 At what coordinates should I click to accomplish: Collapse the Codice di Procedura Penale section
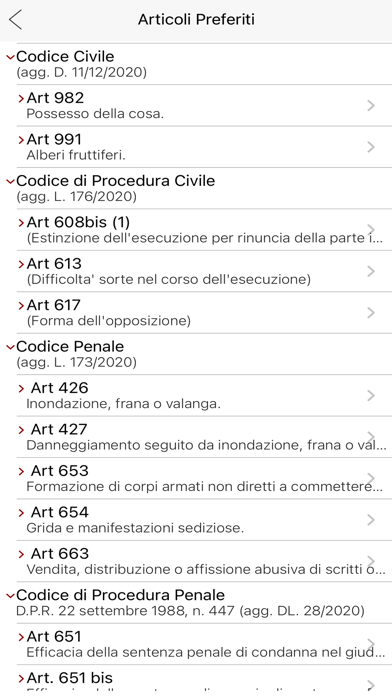tap(196, 602)
